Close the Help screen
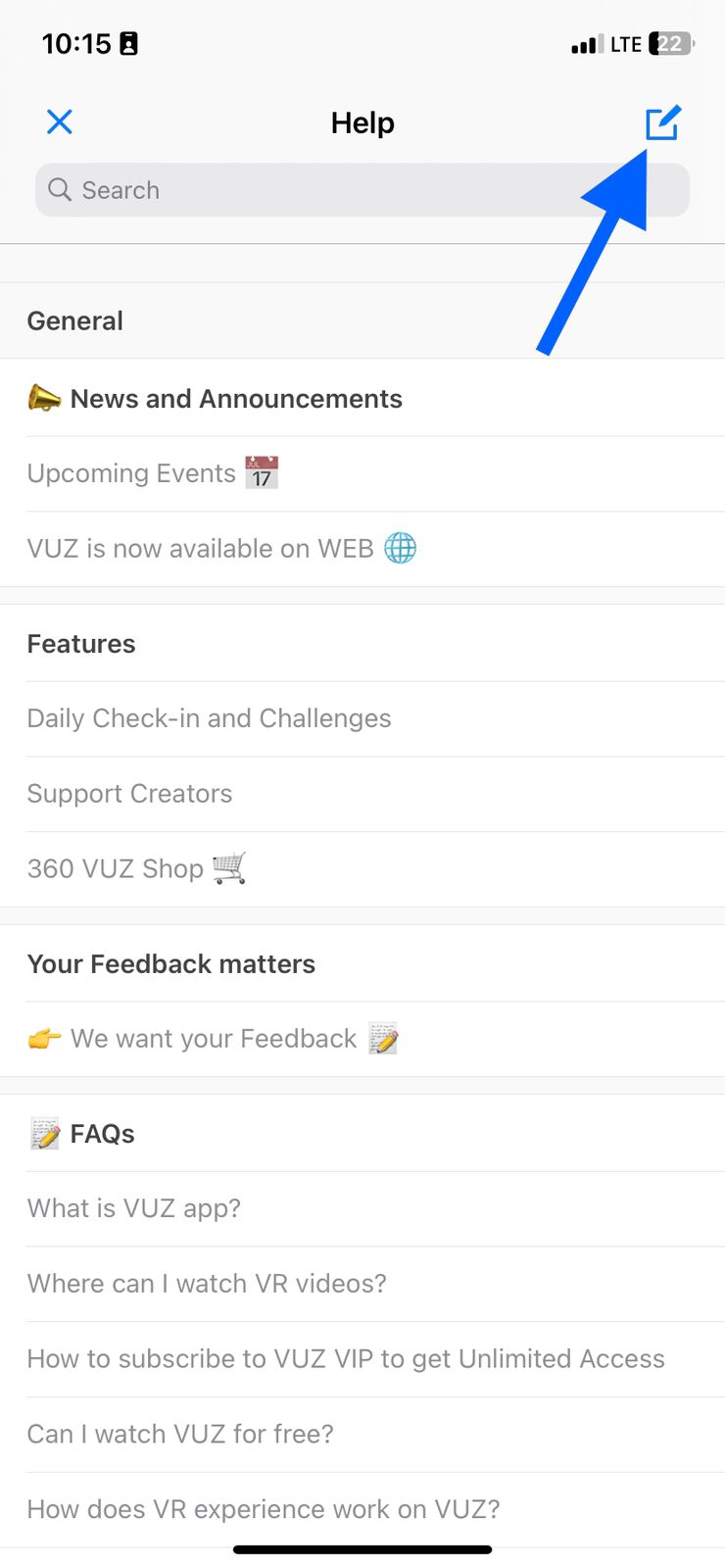 [60, 122]
